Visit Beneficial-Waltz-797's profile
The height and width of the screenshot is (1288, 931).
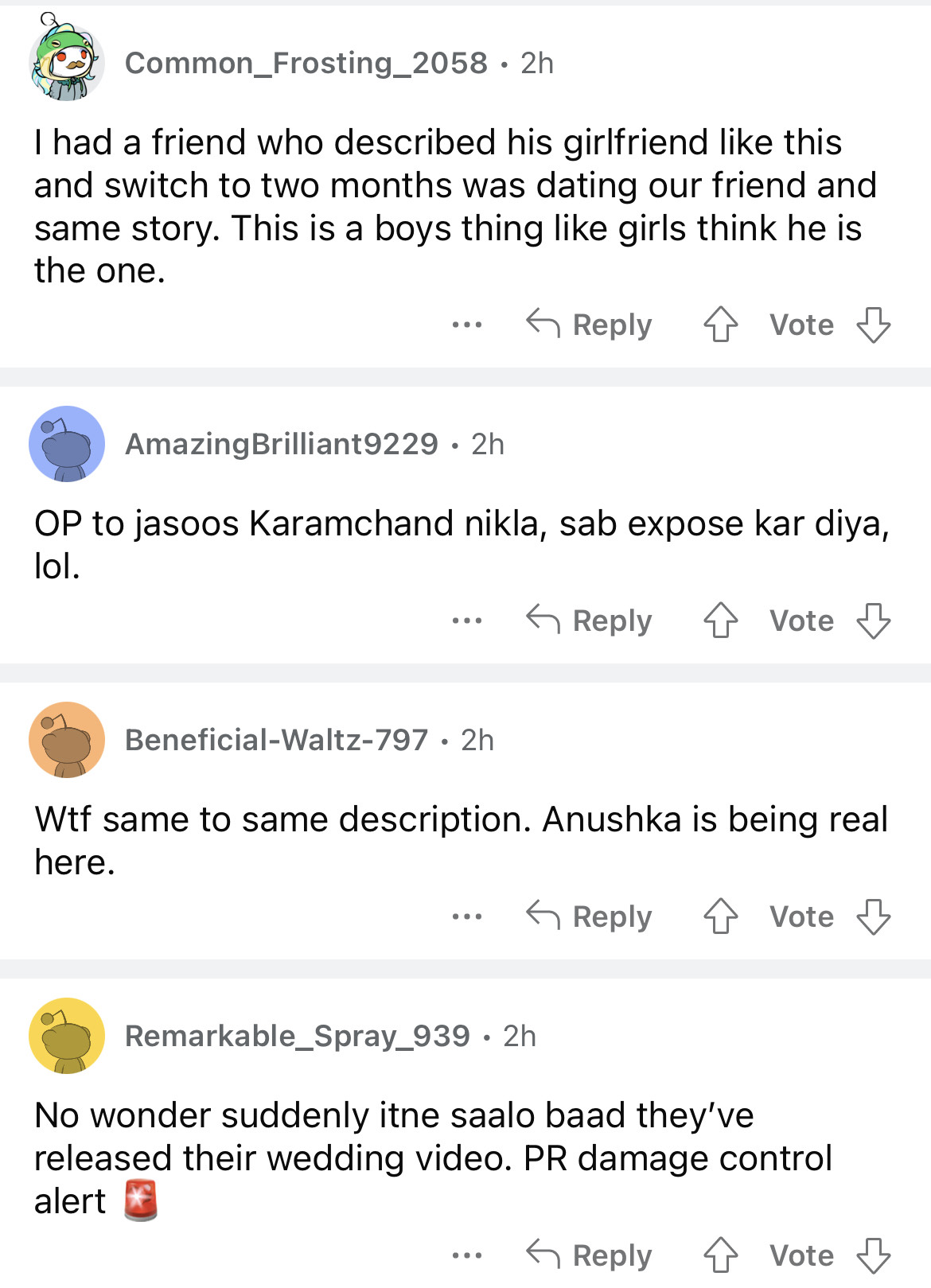(276, 740)
